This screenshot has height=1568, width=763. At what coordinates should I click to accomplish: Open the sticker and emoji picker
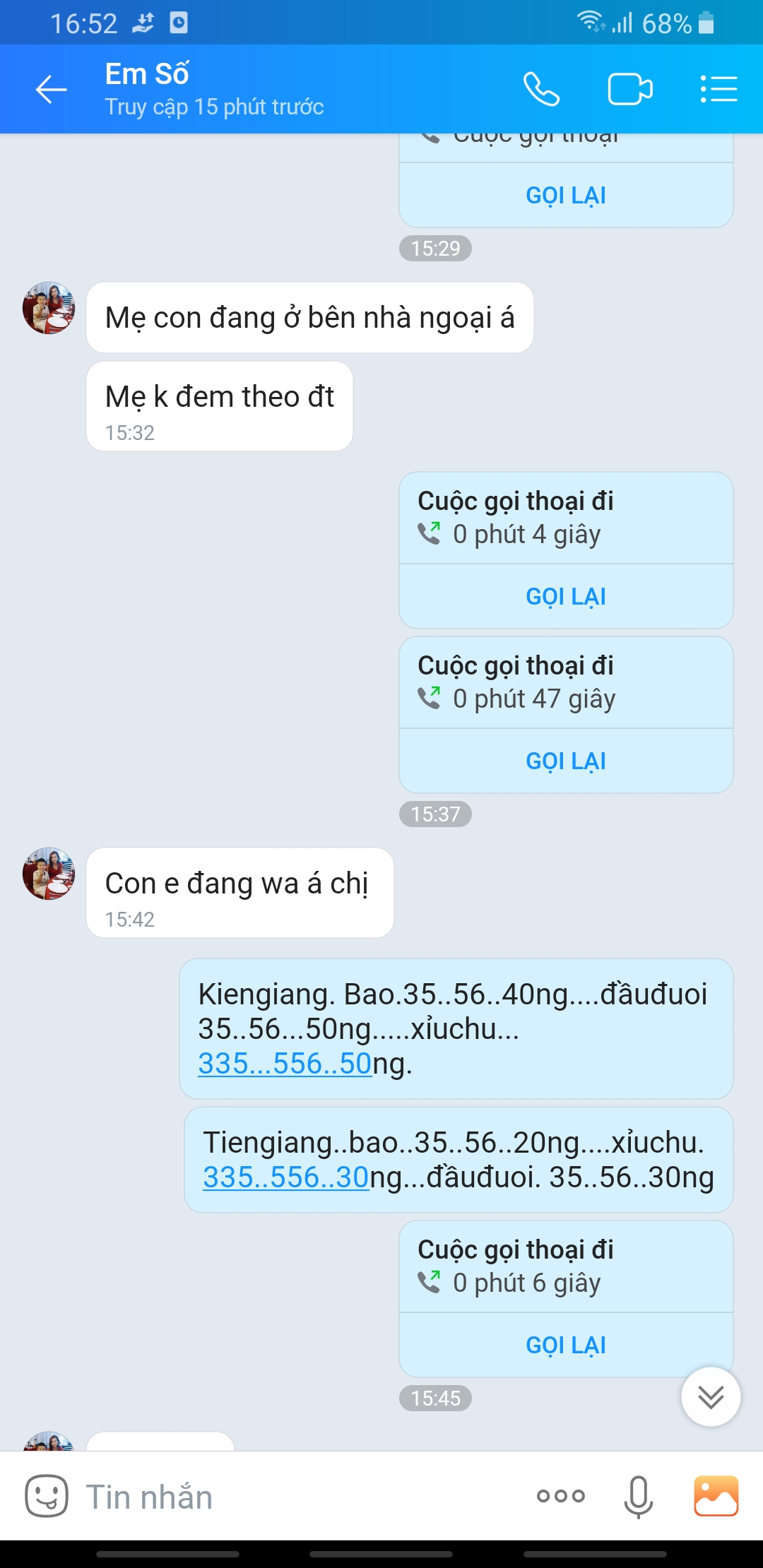[47, 1496]
